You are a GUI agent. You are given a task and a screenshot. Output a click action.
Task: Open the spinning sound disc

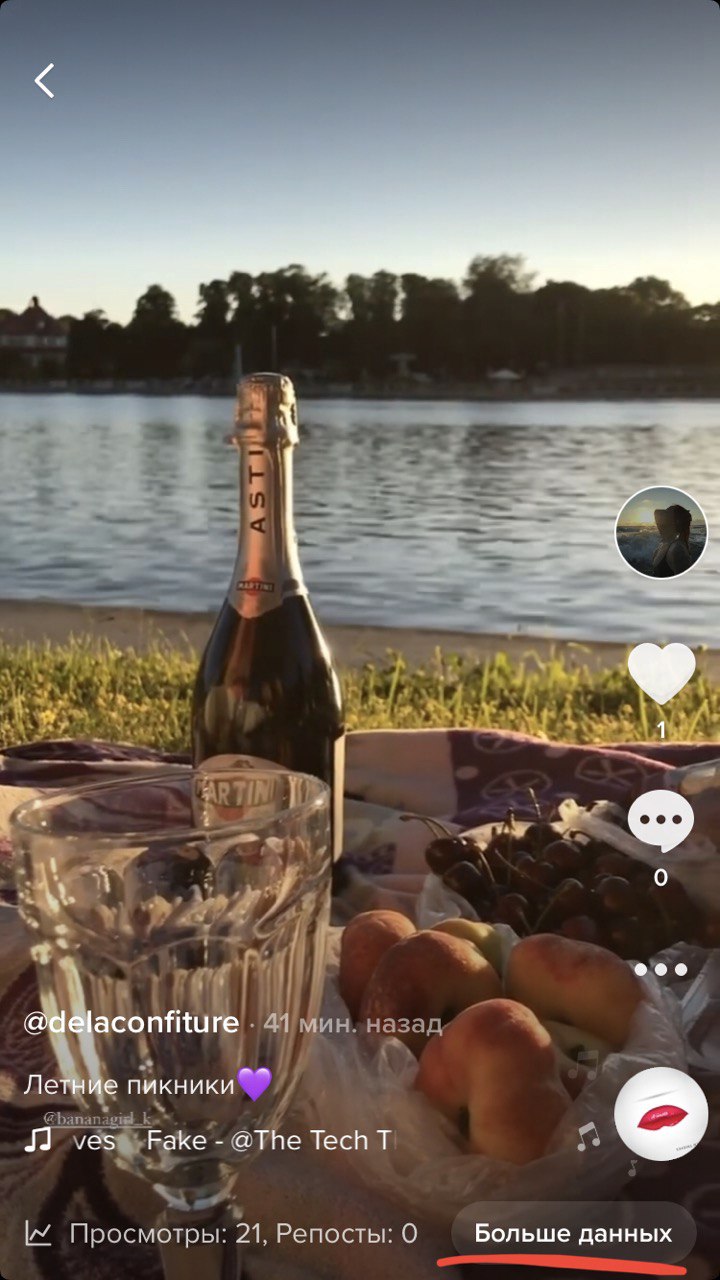[x=661, y=1114]
